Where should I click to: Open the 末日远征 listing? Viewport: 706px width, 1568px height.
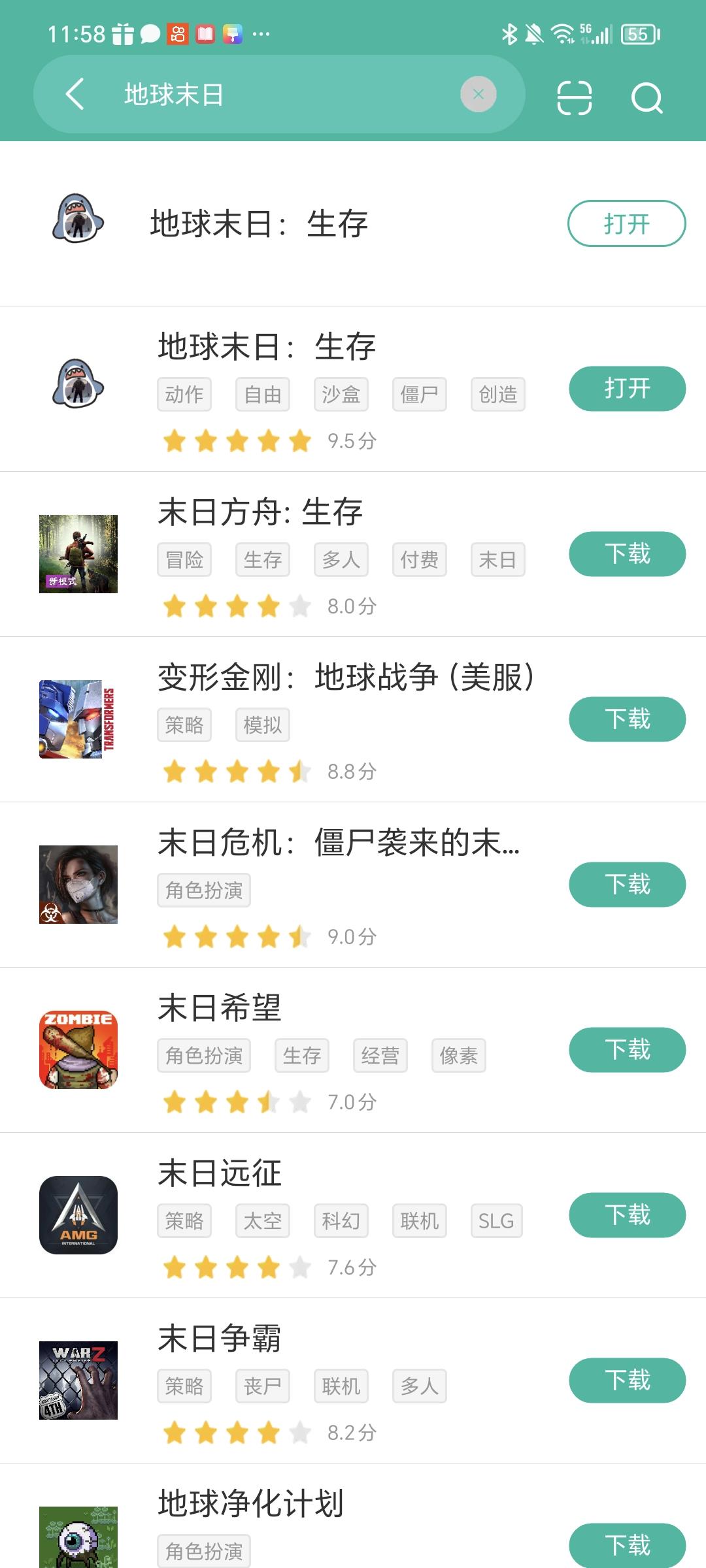point(220,1173)
